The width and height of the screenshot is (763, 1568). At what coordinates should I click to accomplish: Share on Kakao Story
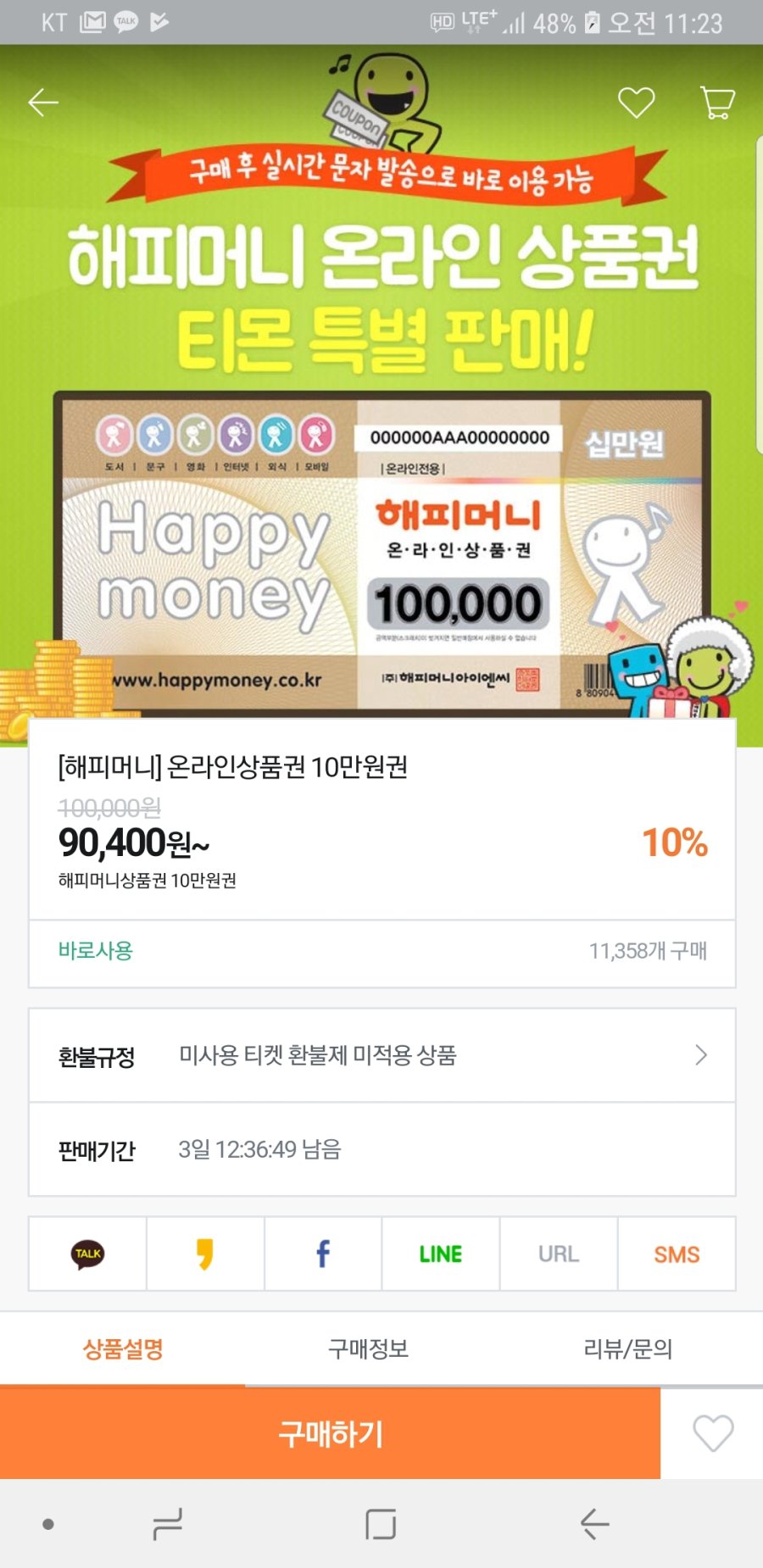point(205,1254)
